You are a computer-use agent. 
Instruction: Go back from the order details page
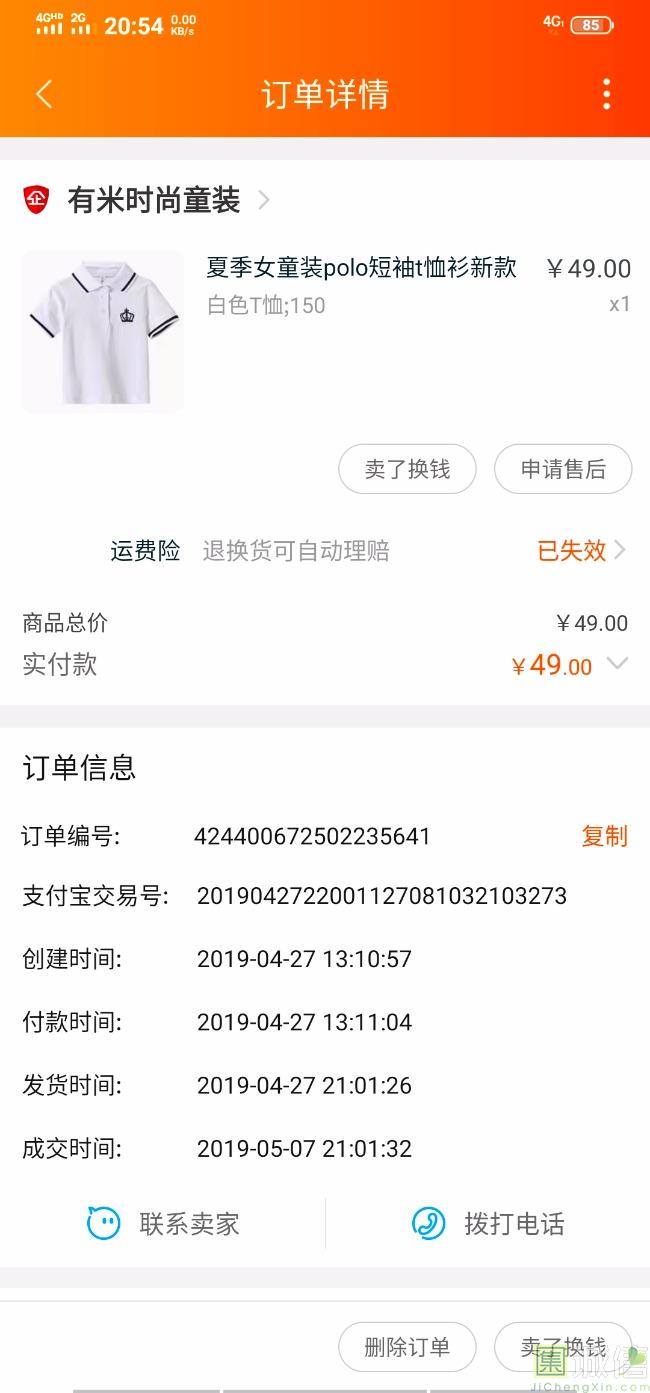(44, 94)
